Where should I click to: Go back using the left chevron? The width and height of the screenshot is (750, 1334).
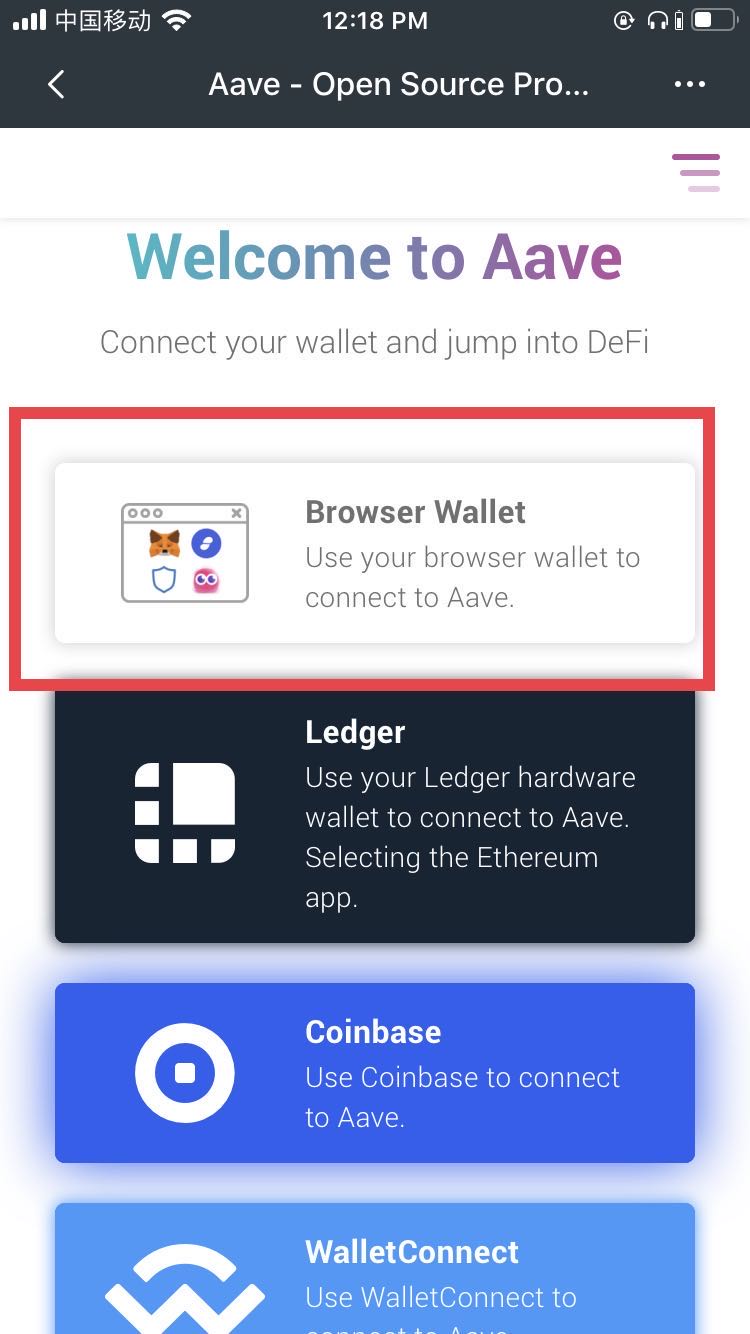56,84
